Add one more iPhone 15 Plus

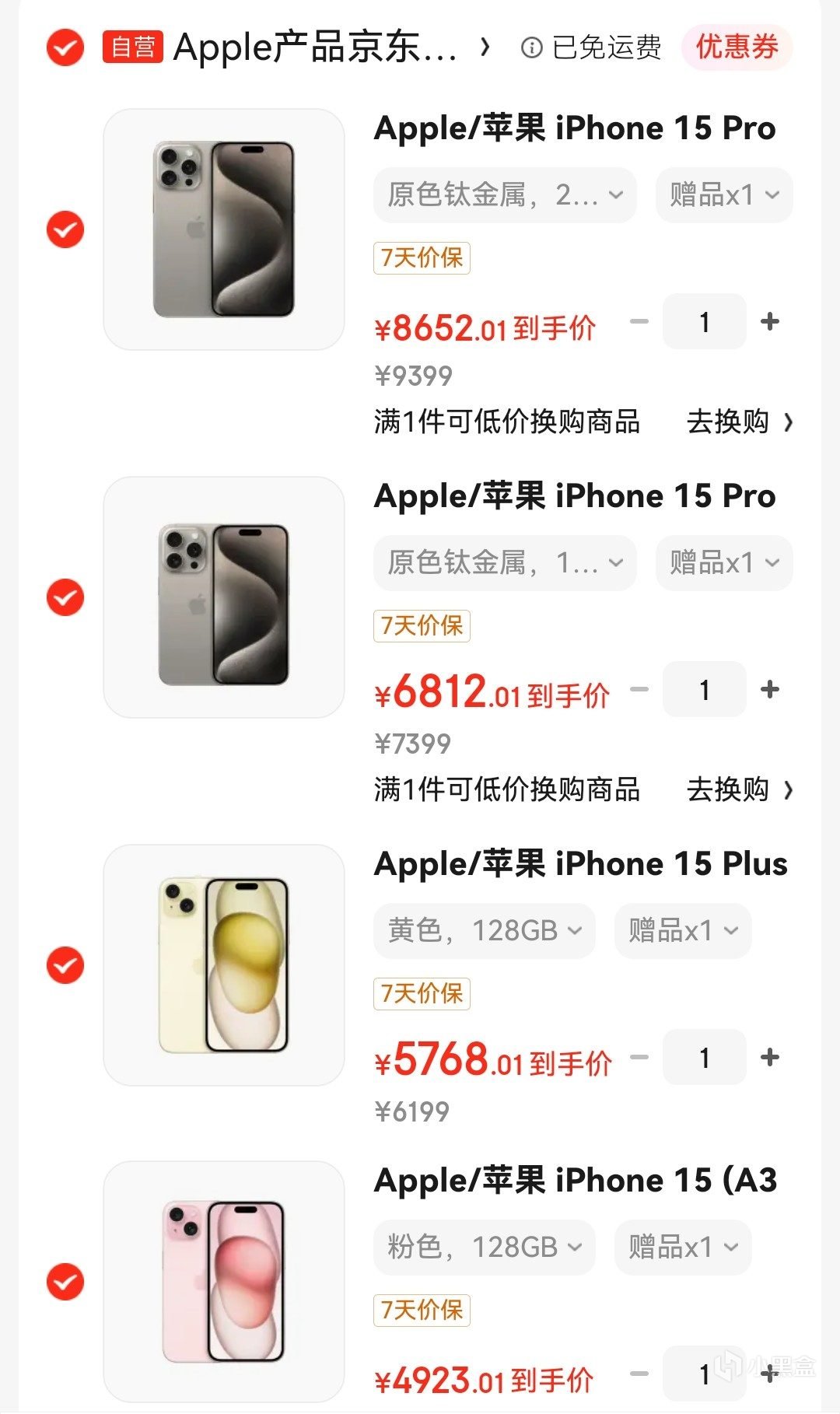(x=769, y=1057)
